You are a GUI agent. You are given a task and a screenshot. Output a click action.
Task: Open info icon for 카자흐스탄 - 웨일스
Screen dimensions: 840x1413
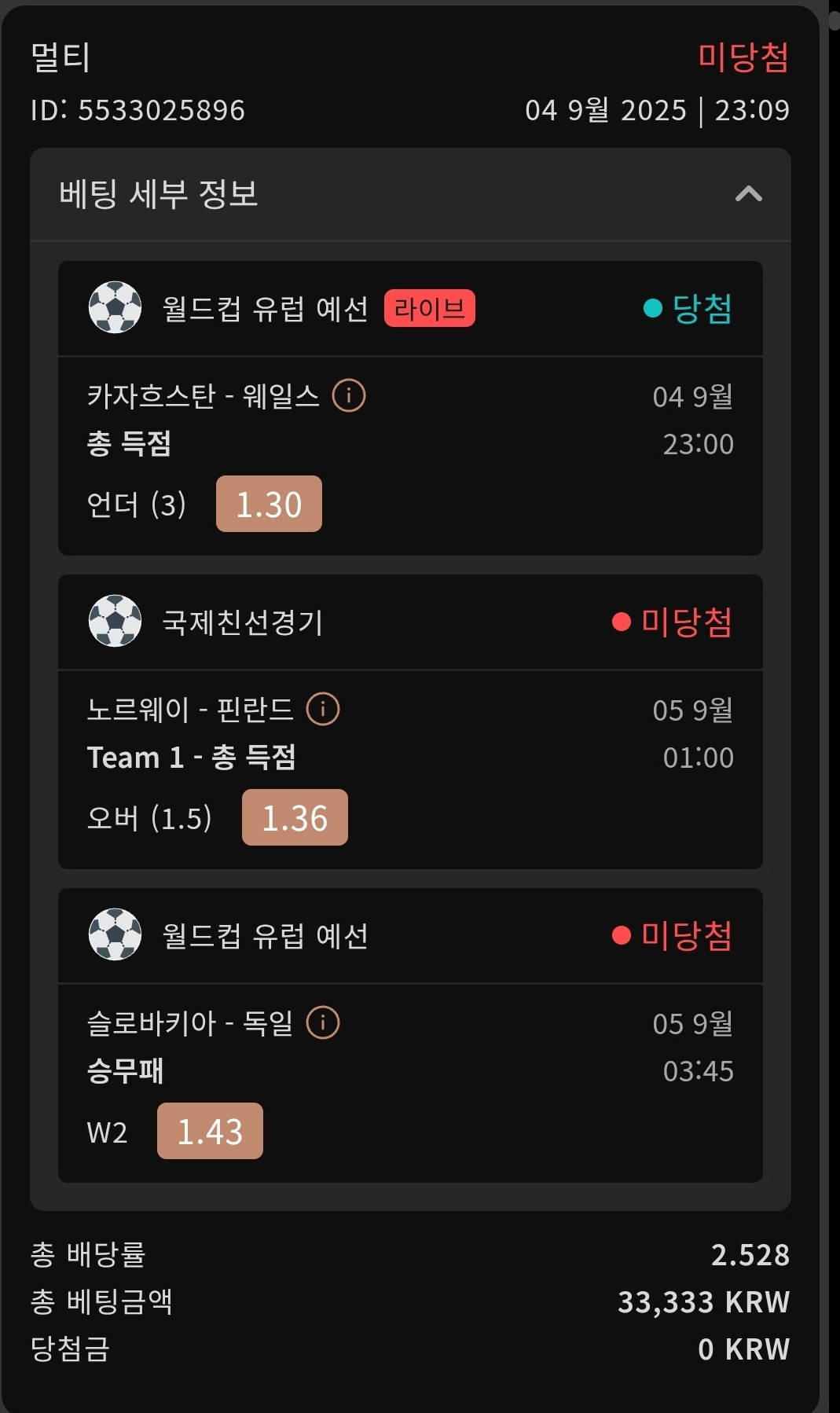(349, 395)
